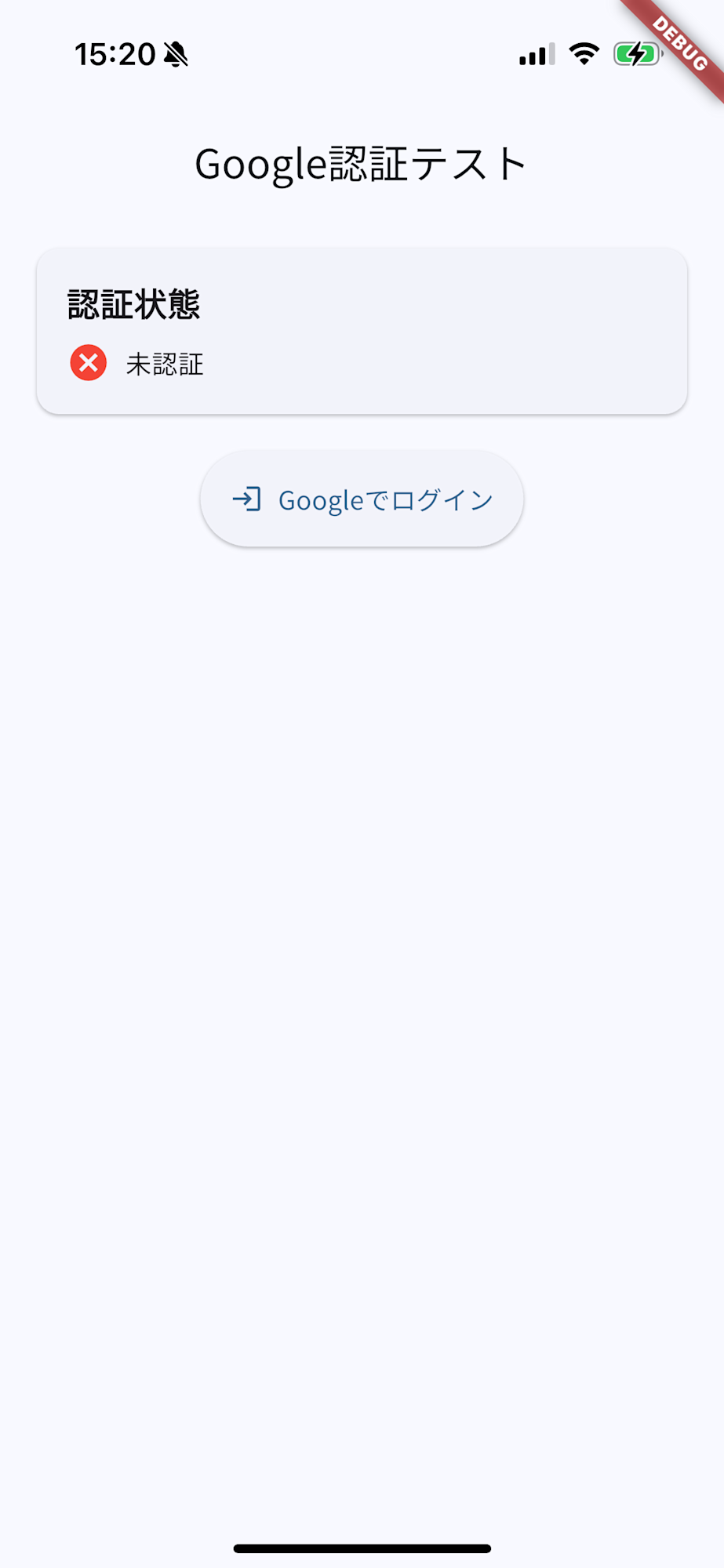Select the login arrow icon on the button
724x1568 pixels.
(248, 499)
